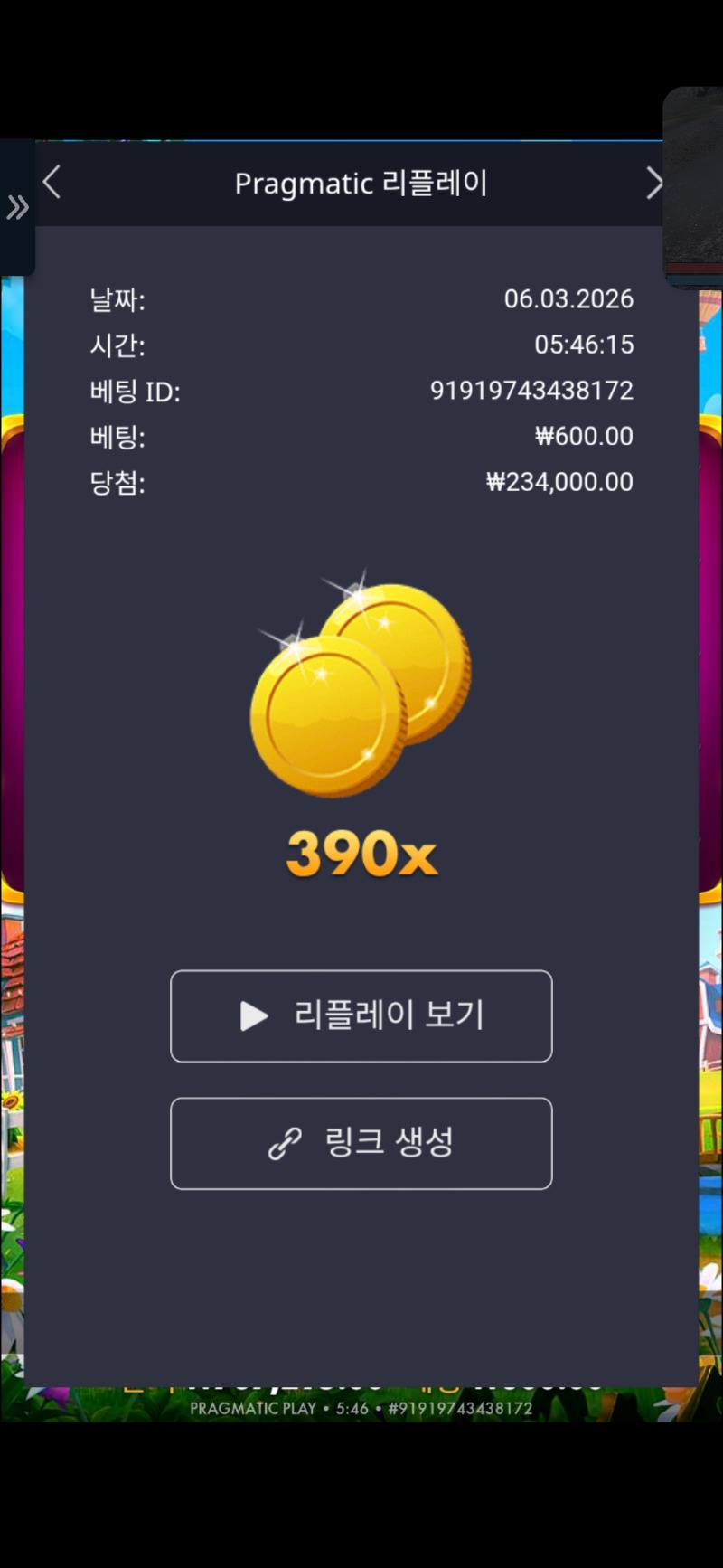The image size is (723, 1568).
Task: Click the 390x multiplier graphic
Action: [361, 855]
